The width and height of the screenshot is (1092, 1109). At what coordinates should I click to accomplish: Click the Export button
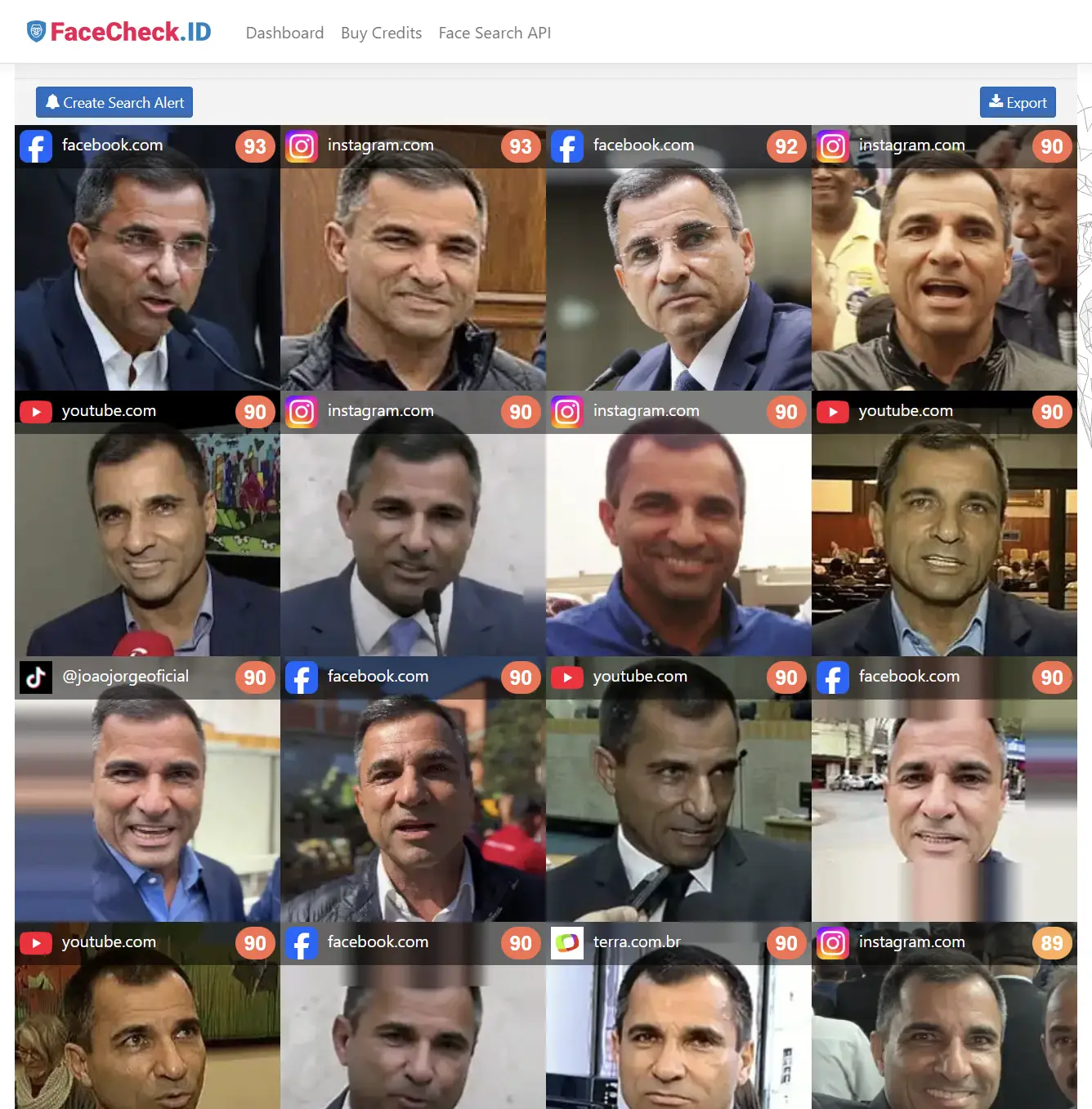click(x=1018, y=101)
